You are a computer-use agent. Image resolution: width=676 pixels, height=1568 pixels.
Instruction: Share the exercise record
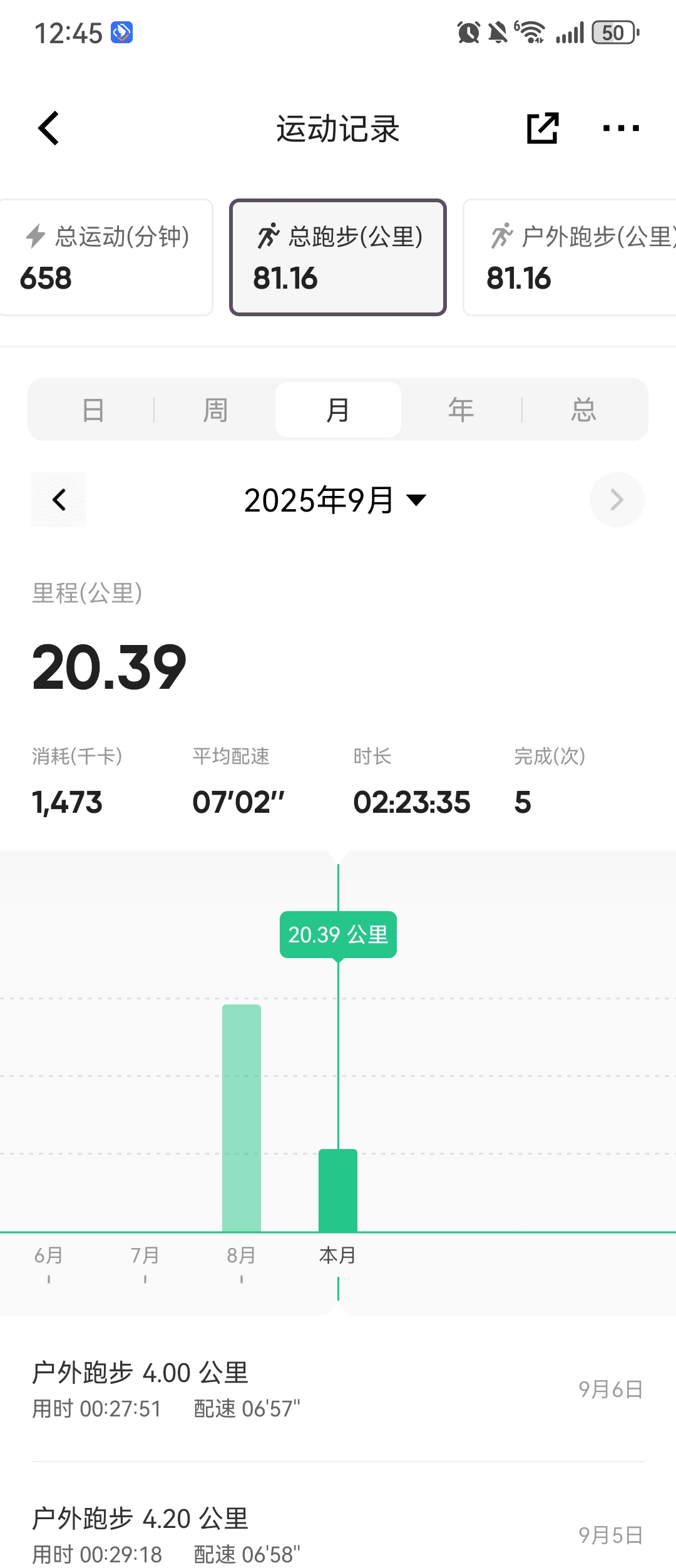542,128
